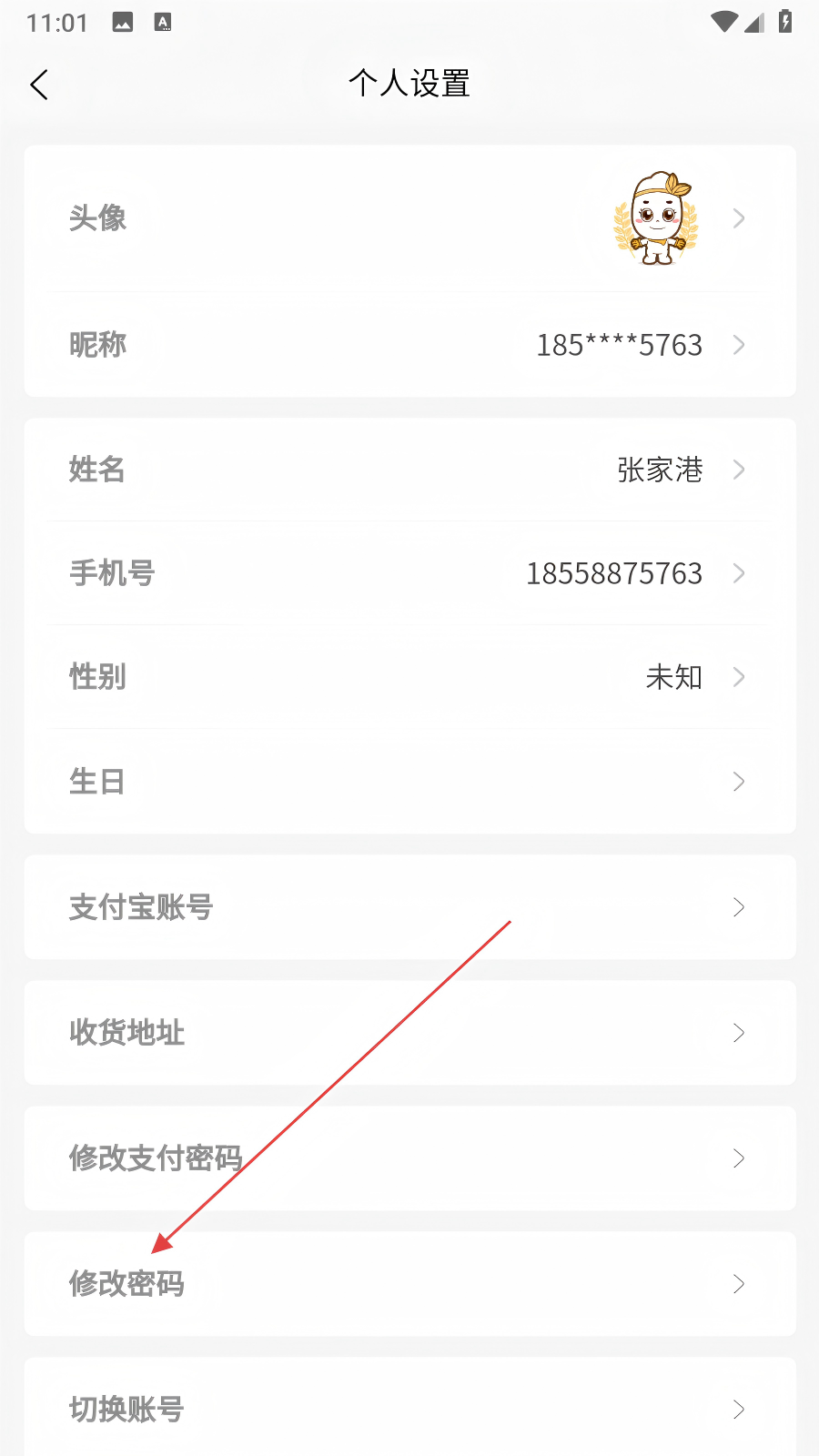Edit the 昵称 nickname row
Viewport: 819px width, 1456px height.
point(409,345)
